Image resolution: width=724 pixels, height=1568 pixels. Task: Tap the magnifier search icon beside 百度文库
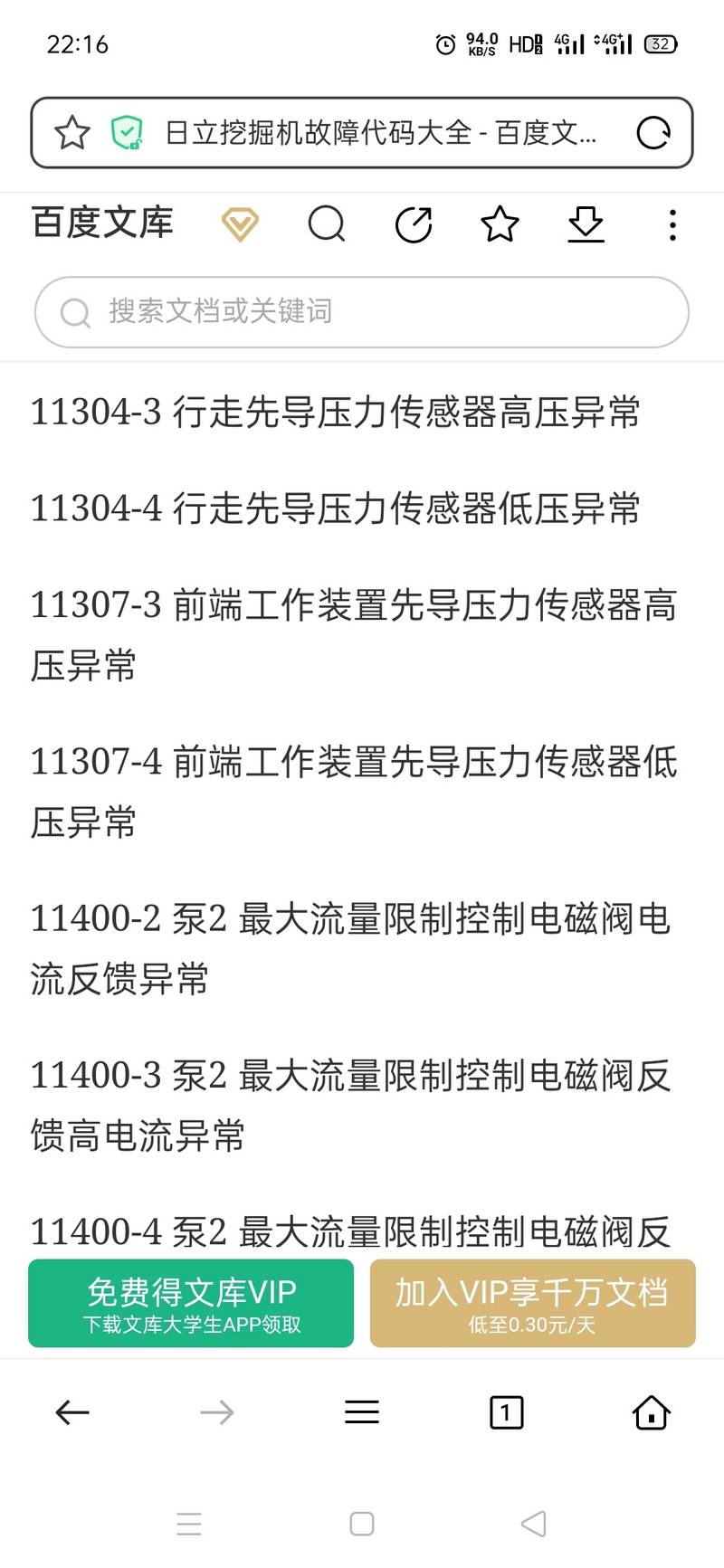coord(327,224)
